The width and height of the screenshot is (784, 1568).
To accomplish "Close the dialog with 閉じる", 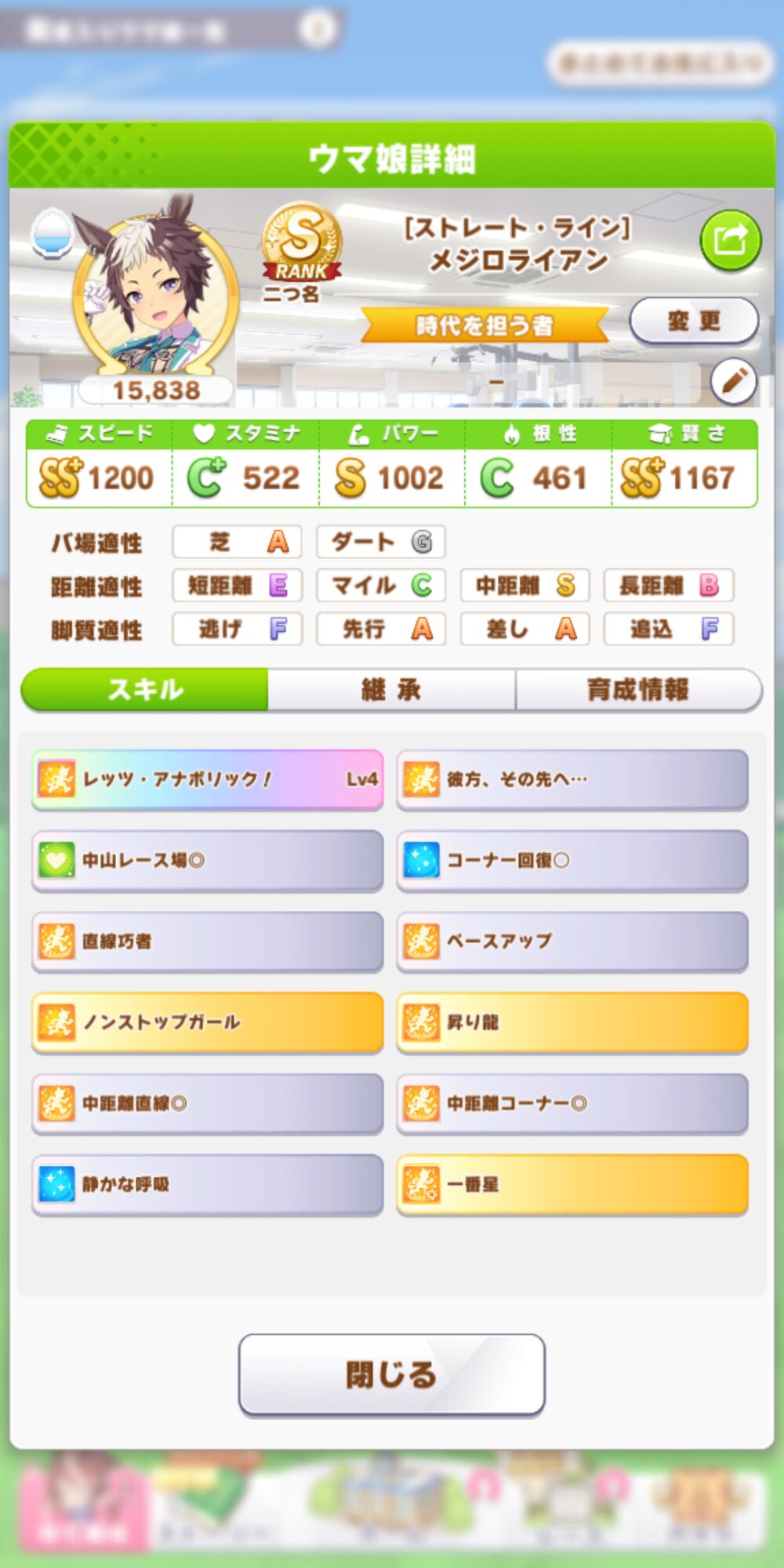I will (391, 1375).
